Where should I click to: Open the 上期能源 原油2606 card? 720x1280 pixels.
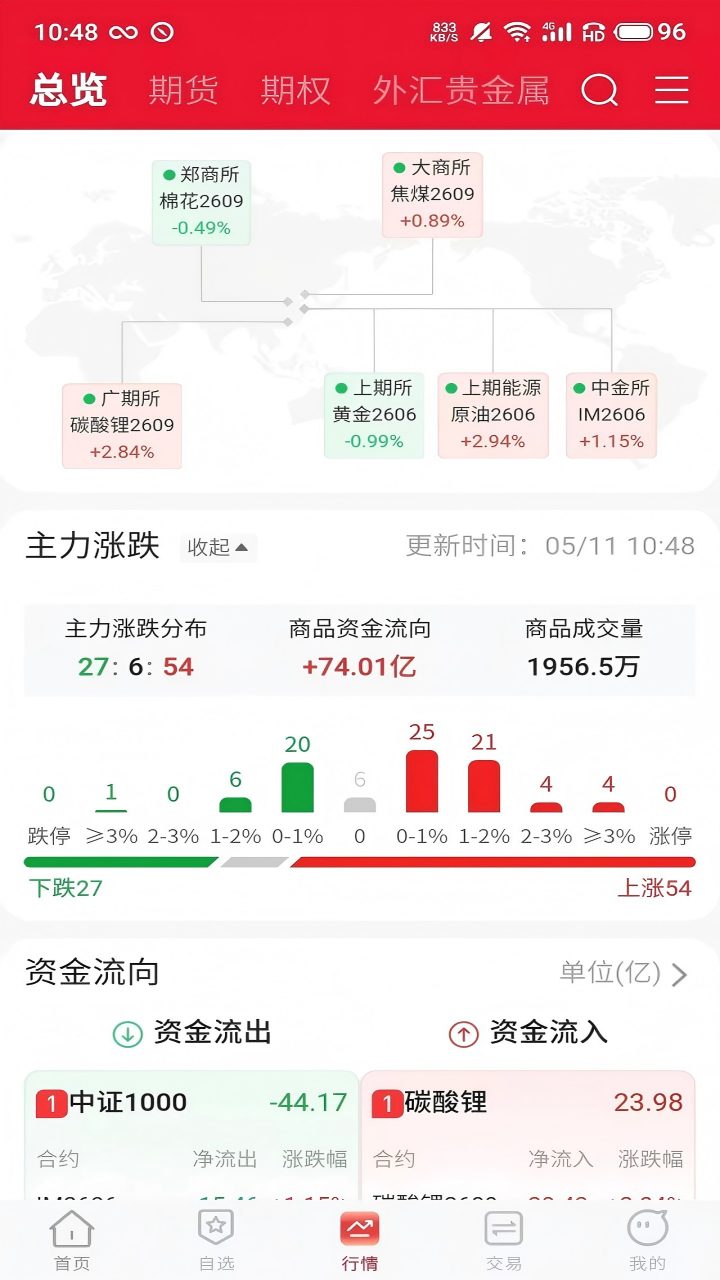[x=493, y=416]
